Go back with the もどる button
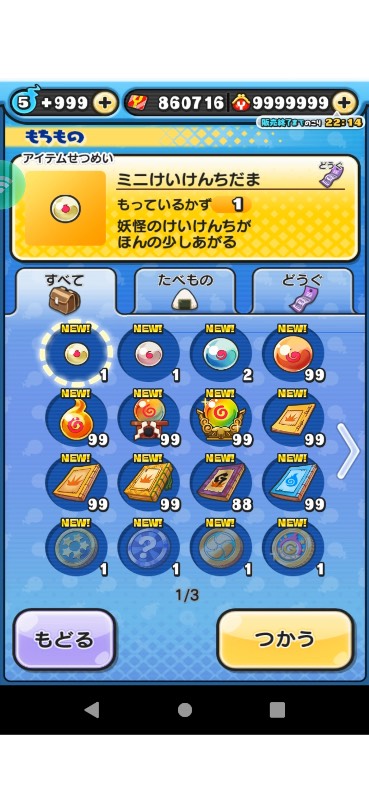The height and width of the screenshot is (800, 369). pyautogui.click(x=64, y=640)
